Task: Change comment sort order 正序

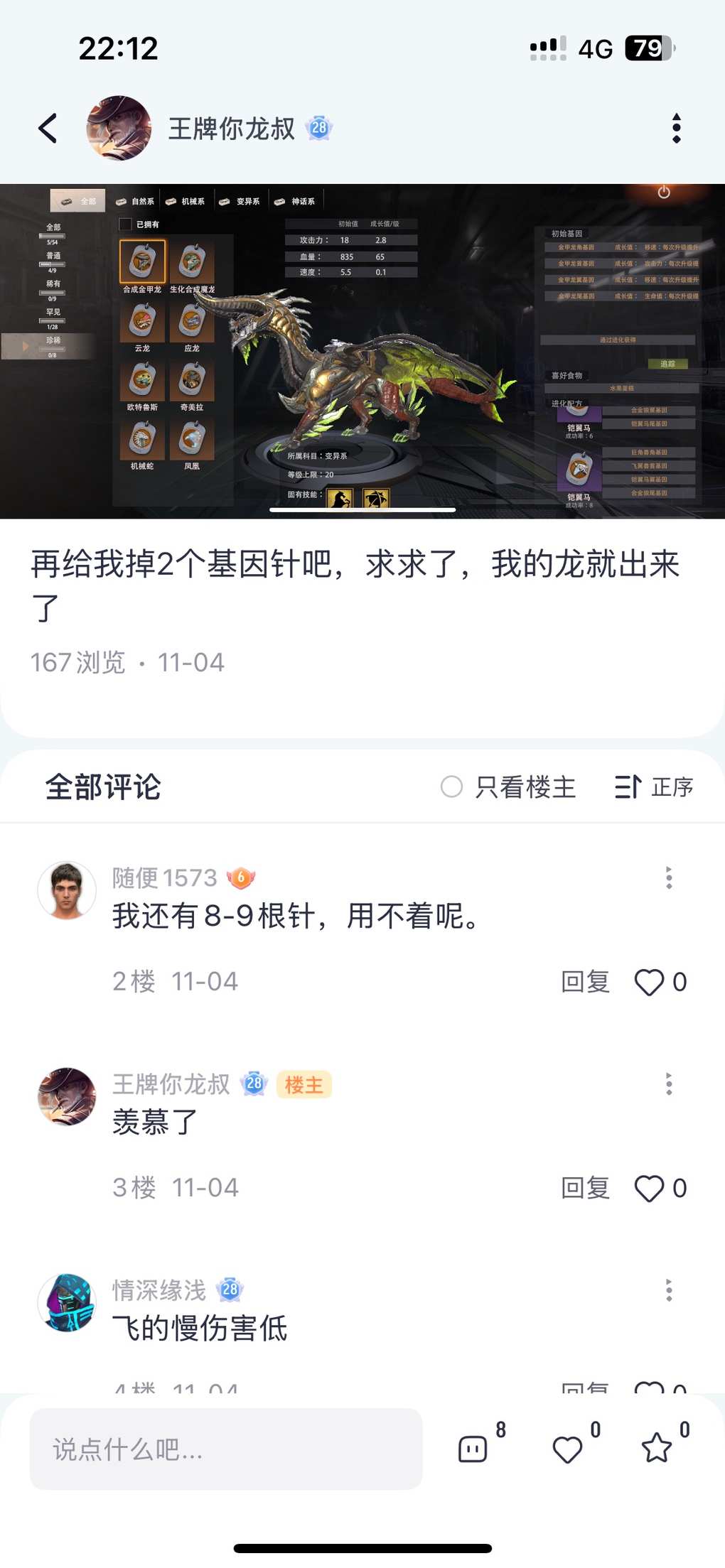Action: pos(654,786)
